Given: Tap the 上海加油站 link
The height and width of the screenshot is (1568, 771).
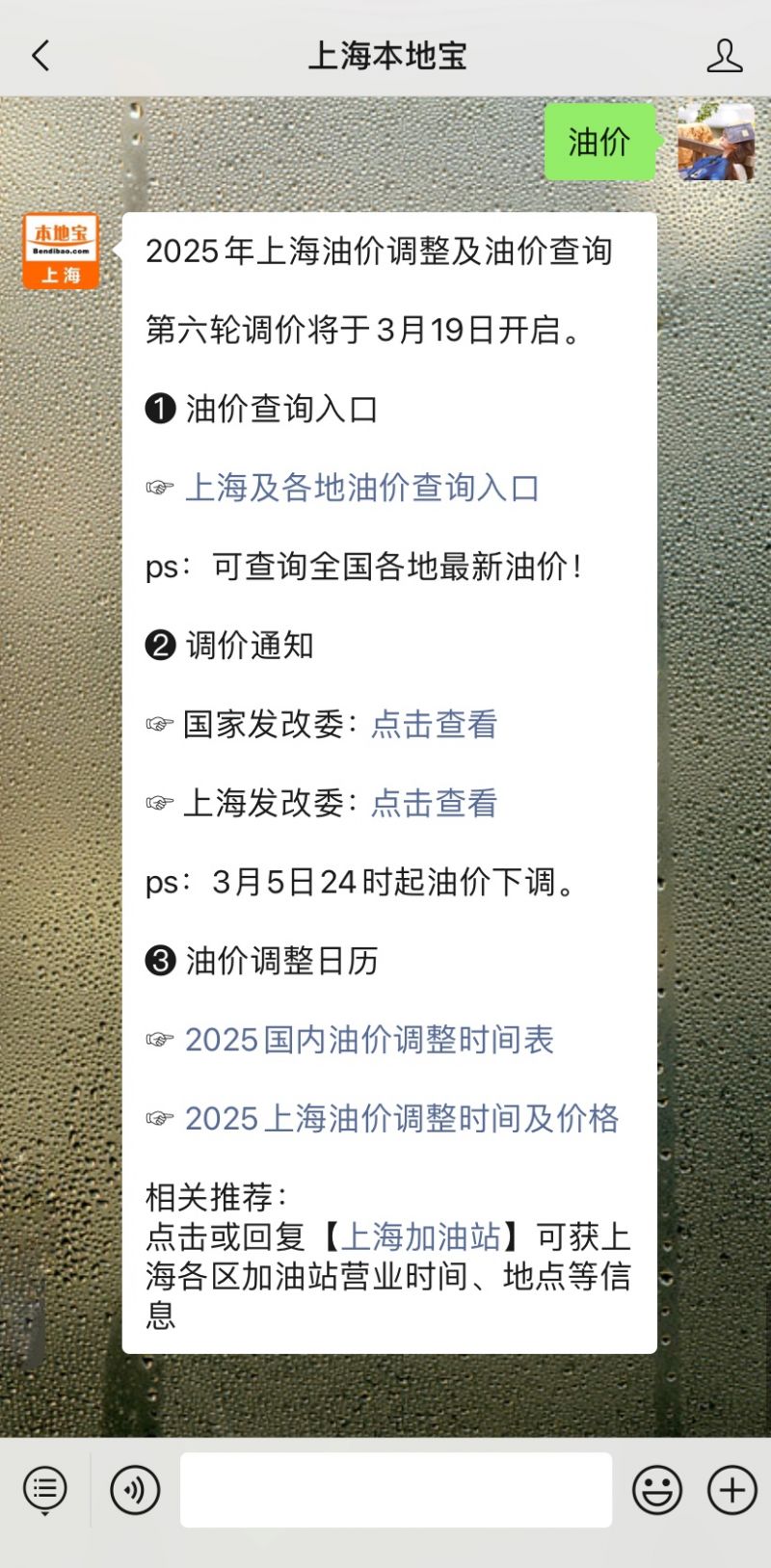Looking at the screenshot, I should 421,1236.
